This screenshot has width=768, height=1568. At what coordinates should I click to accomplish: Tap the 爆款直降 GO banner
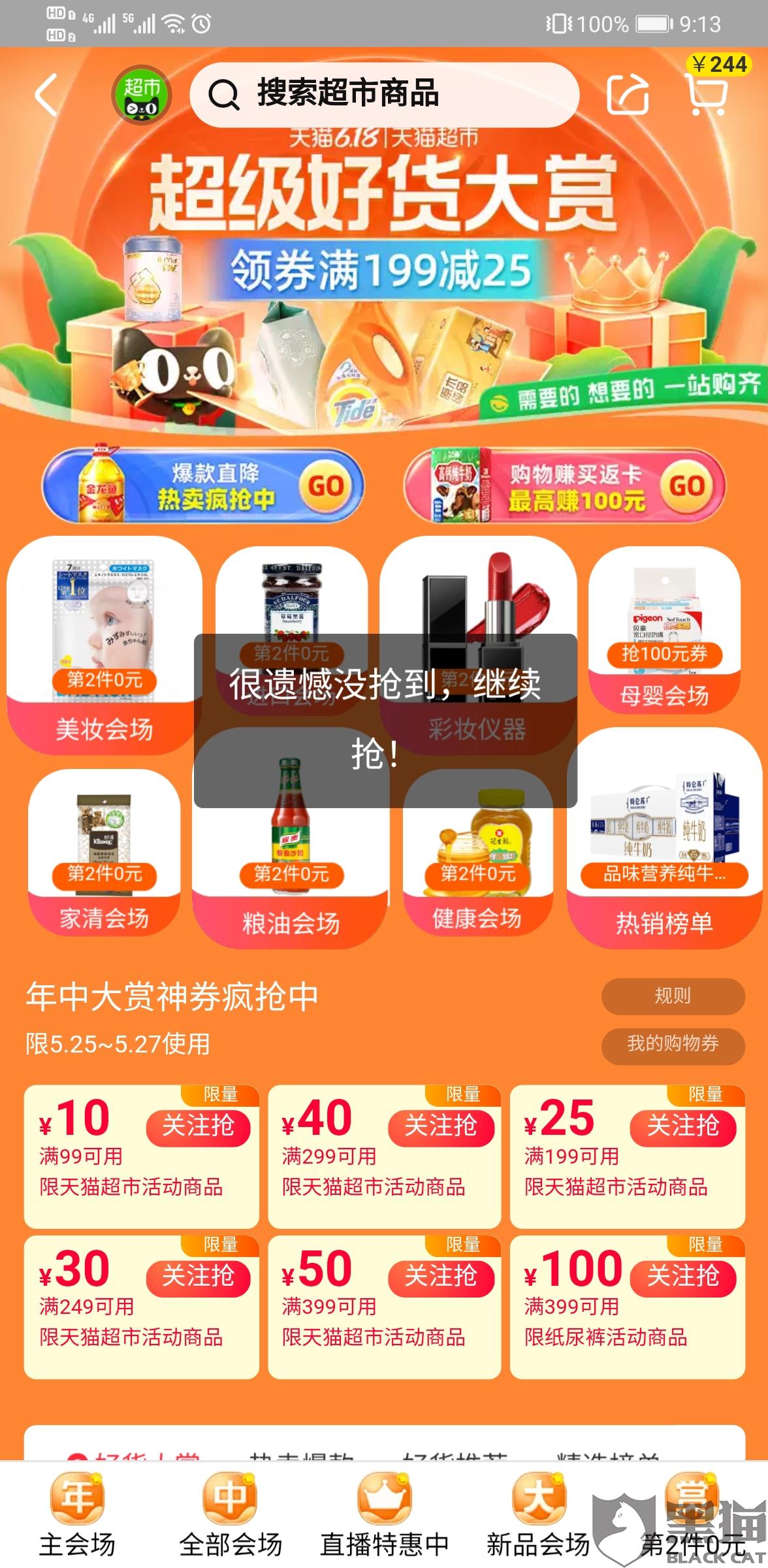pos(203,485)
